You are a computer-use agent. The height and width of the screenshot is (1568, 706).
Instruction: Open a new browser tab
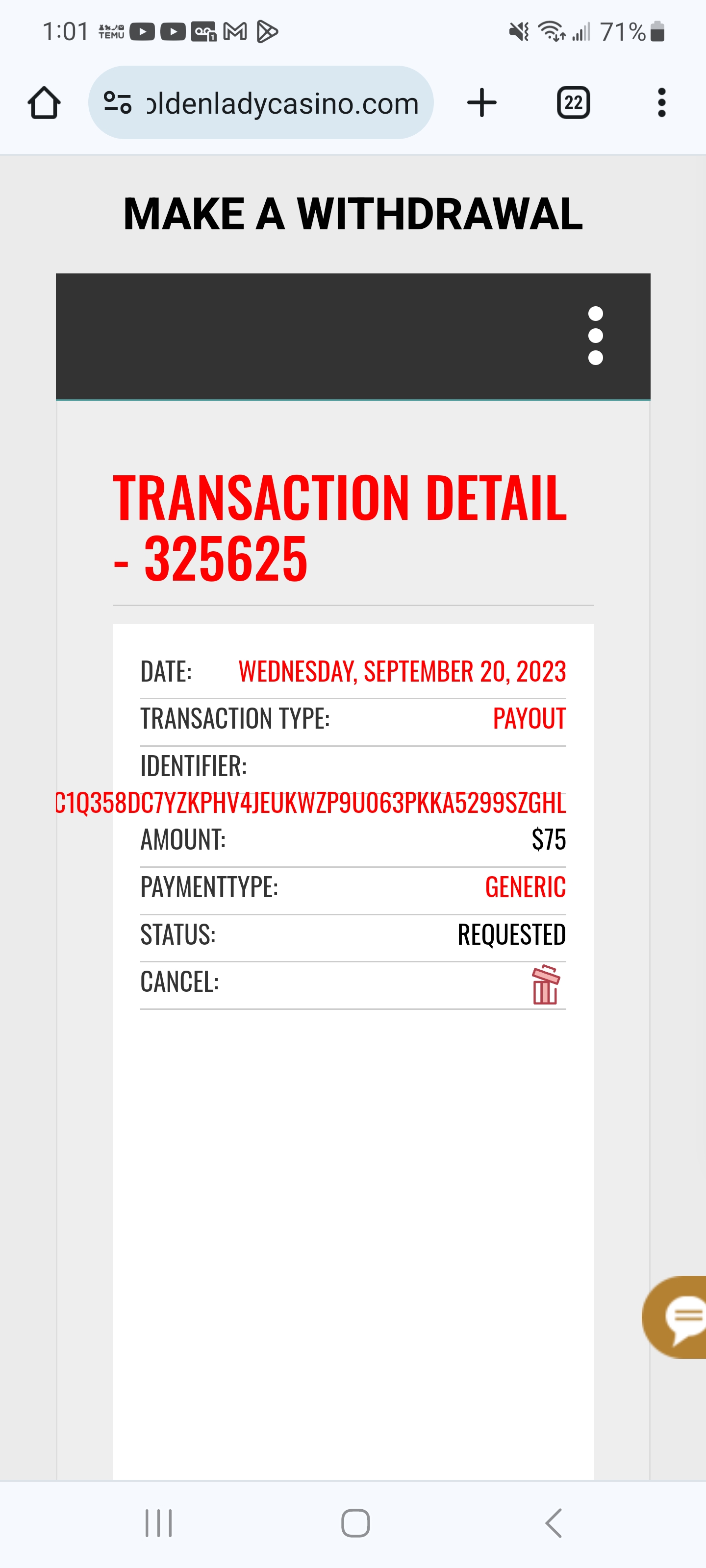(x=482, y=102)
